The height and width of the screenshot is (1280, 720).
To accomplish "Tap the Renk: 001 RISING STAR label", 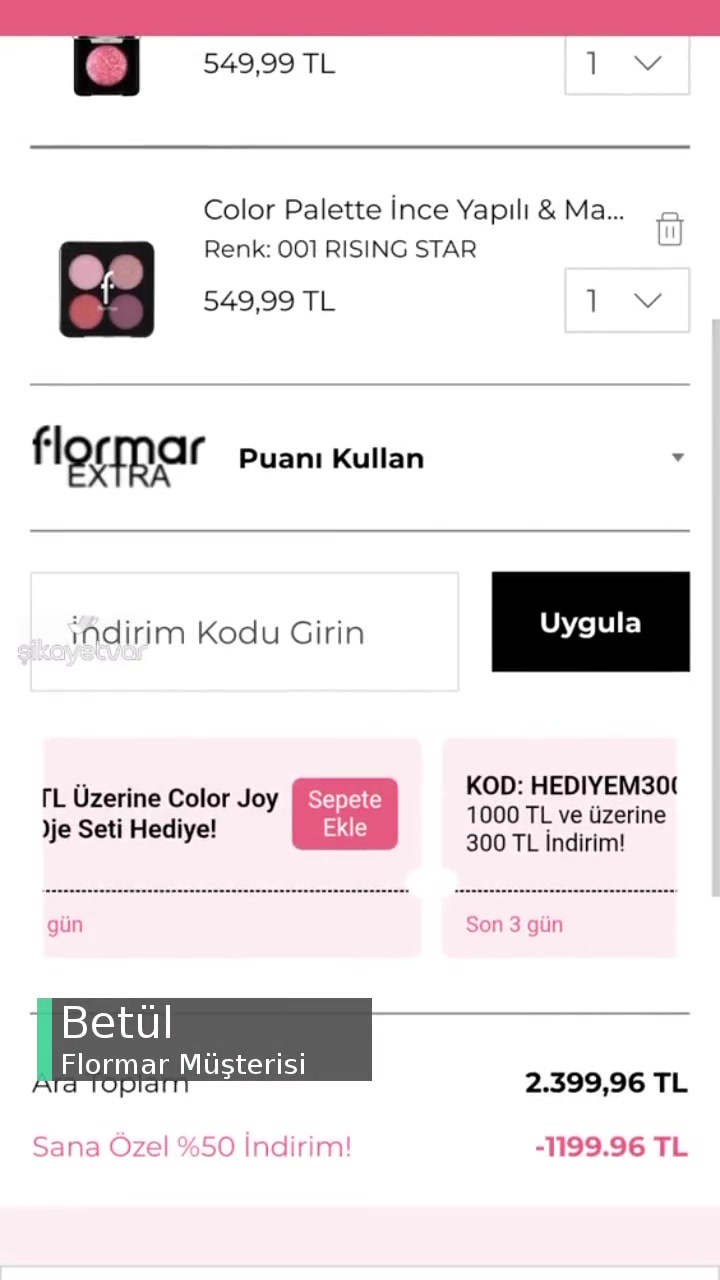I will pyautogui.click(x=339, y=249).
